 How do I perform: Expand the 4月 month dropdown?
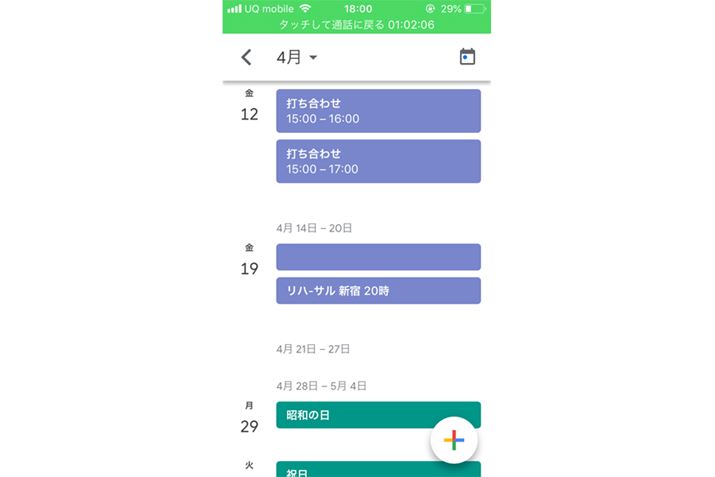[x=296, y=58]
